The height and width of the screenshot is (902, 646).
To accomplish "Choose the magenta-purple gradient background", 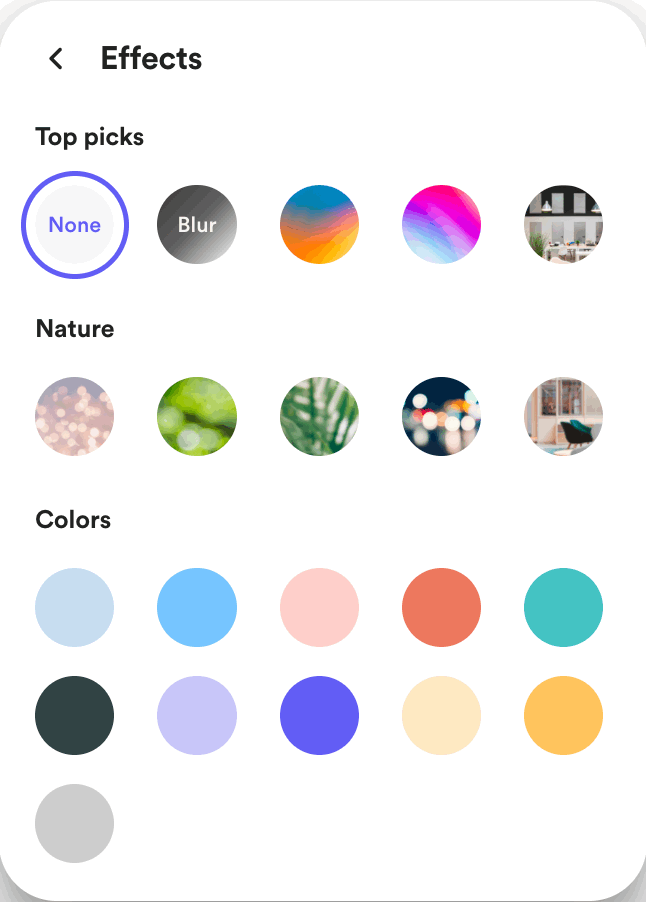I will point(441,225).
